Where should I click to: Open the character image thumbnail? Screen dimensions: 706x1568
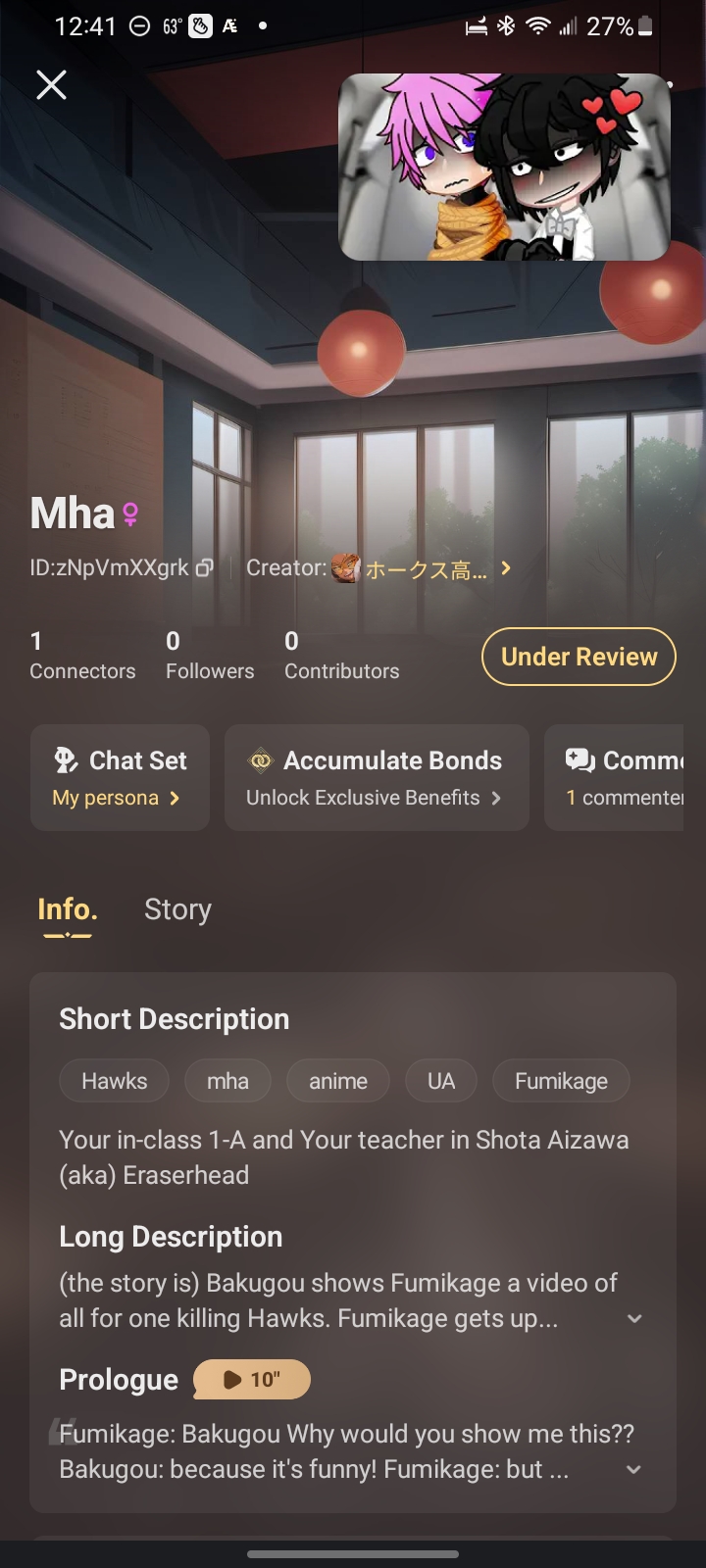[504, 168]
